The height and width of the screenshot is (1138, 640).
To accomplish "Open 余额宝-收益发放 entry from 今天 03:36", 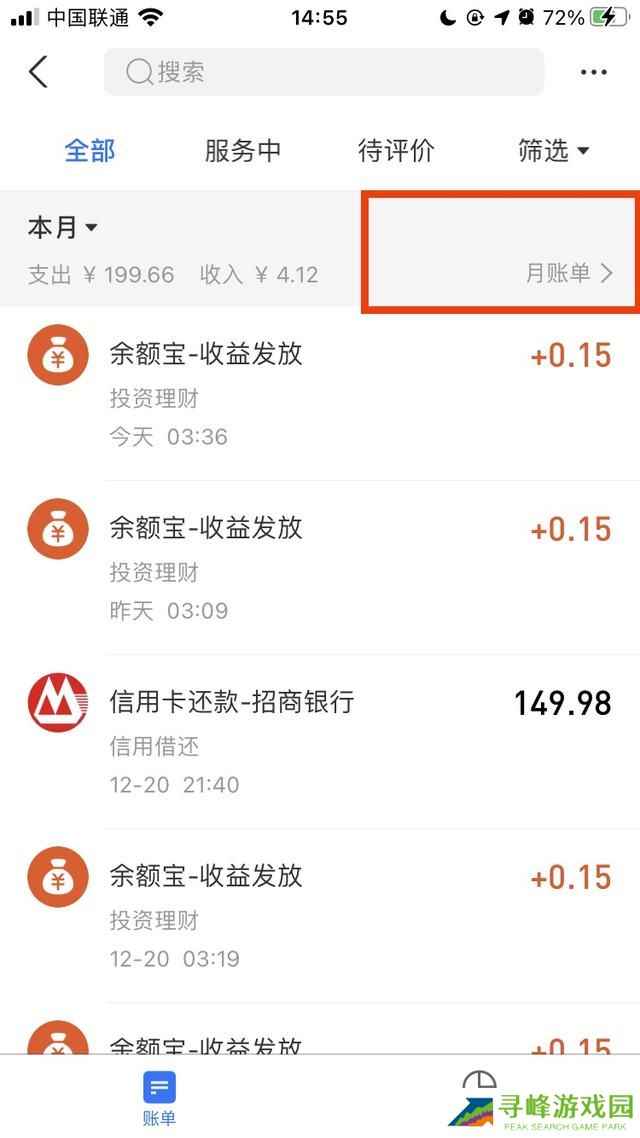I will click(320, 394).
